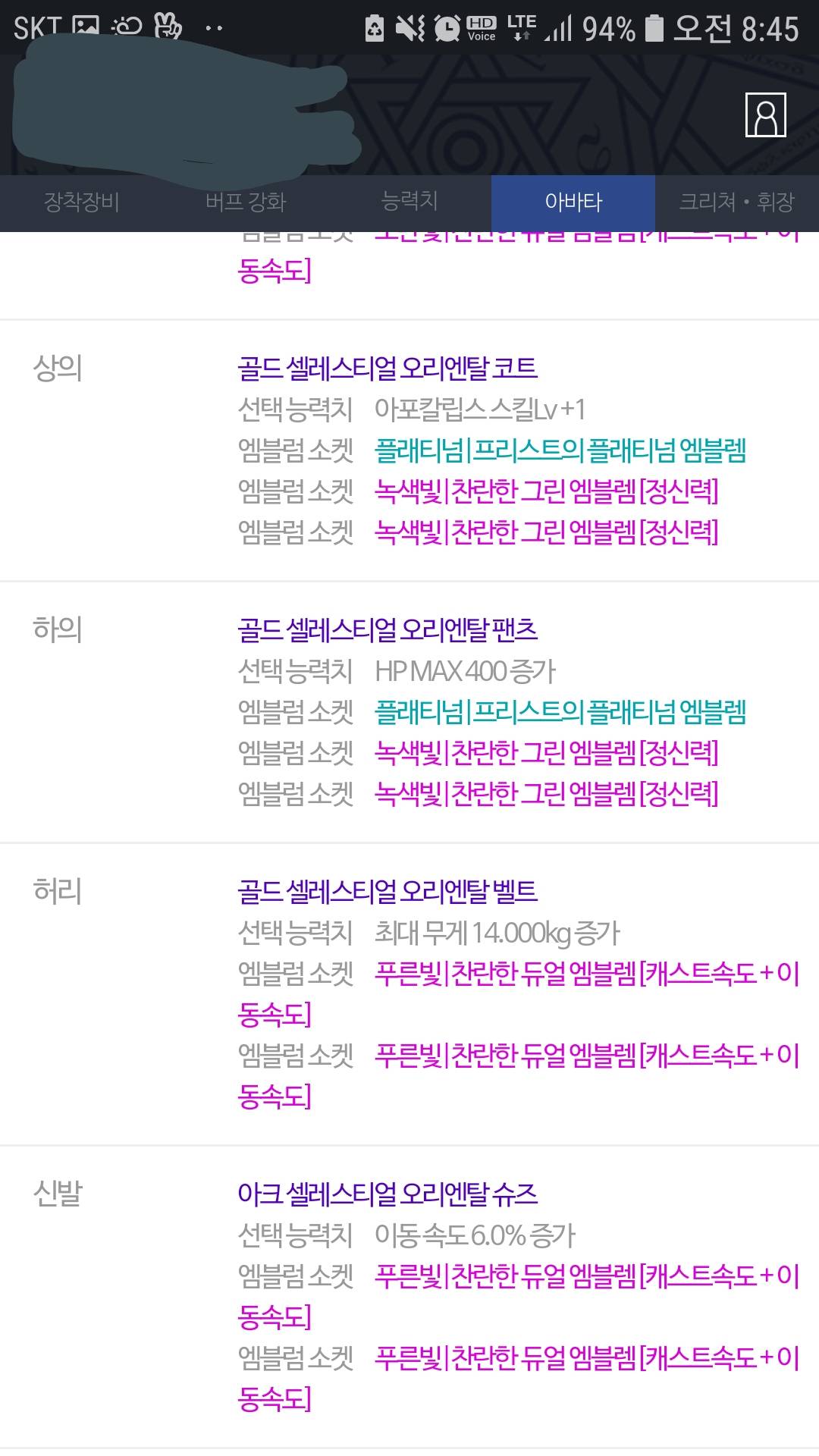Switch to the 버프 강화 tab

tap(246, 202)
